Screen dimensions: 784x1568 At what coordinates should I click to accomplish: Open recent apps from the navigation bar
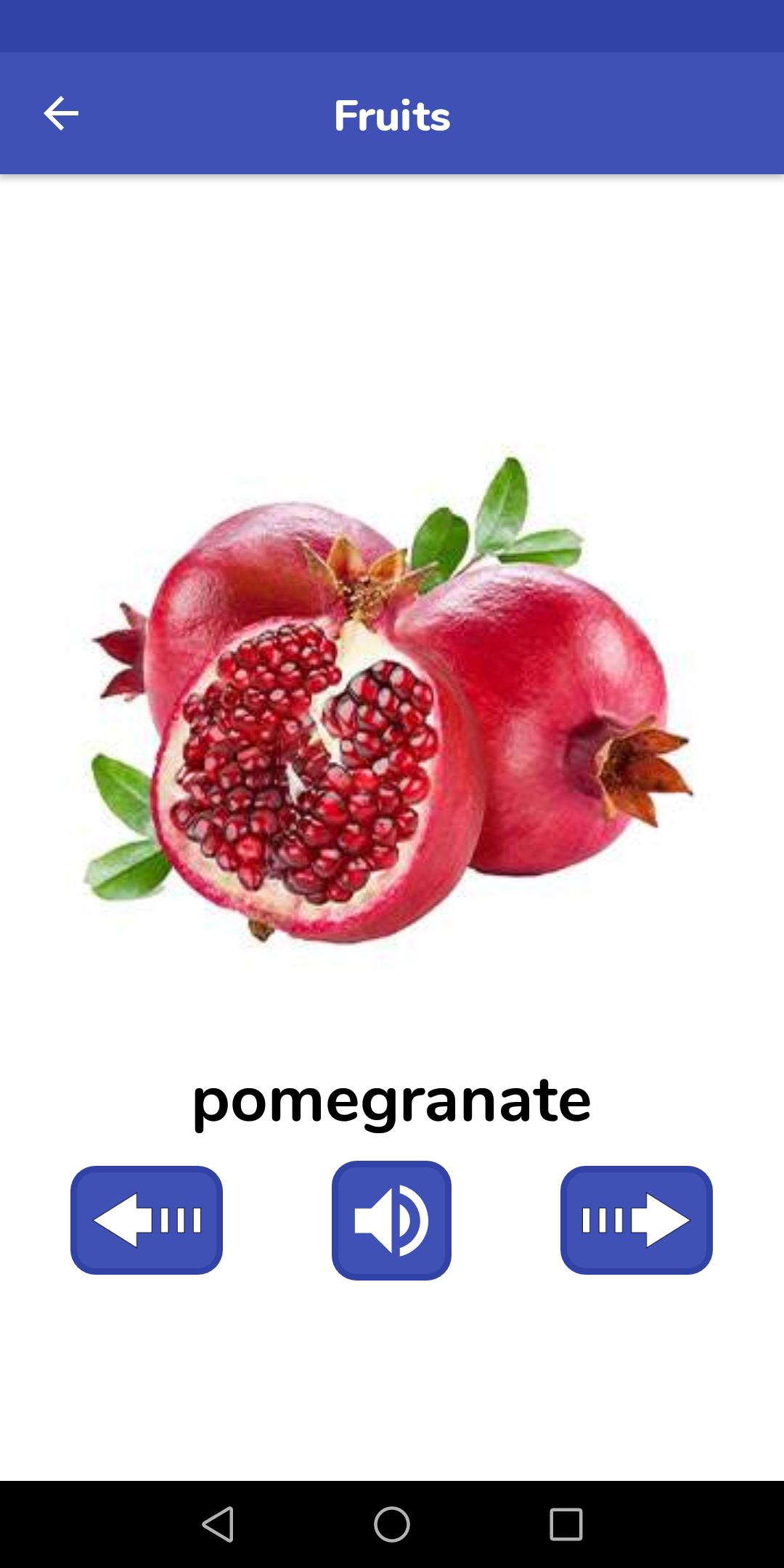coord(565,1524)
